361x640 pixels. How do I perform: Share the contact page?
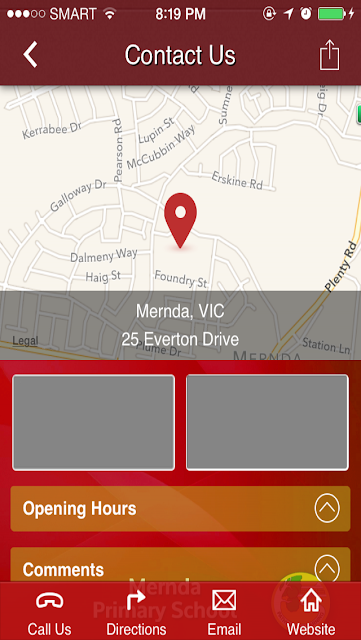tap(330, 55)
